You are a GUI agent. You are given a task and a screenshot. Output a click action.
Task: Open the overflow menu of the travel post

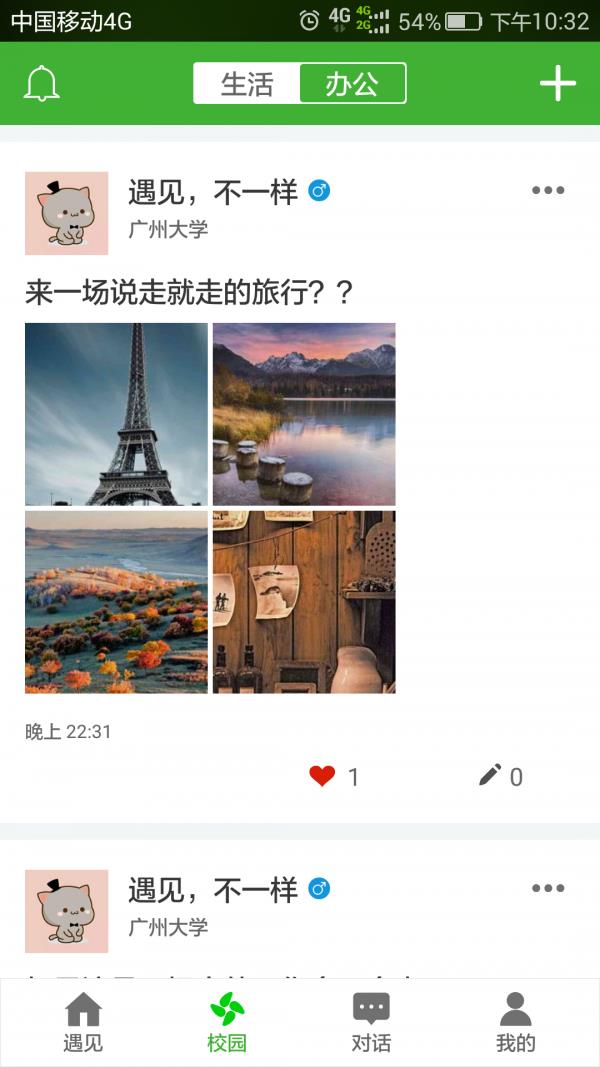coord(547,191)
